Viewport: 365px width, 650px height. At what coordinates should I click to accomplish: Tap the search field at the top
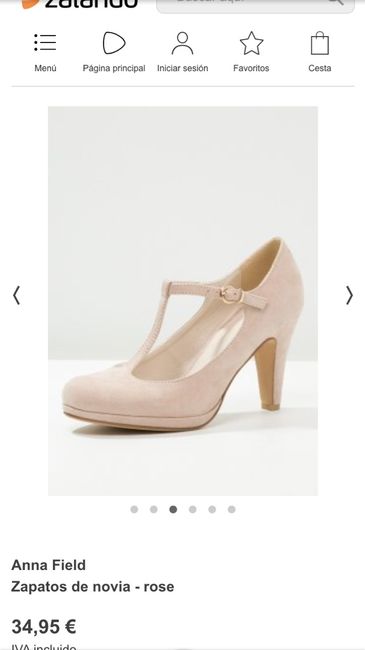point(256,3)
